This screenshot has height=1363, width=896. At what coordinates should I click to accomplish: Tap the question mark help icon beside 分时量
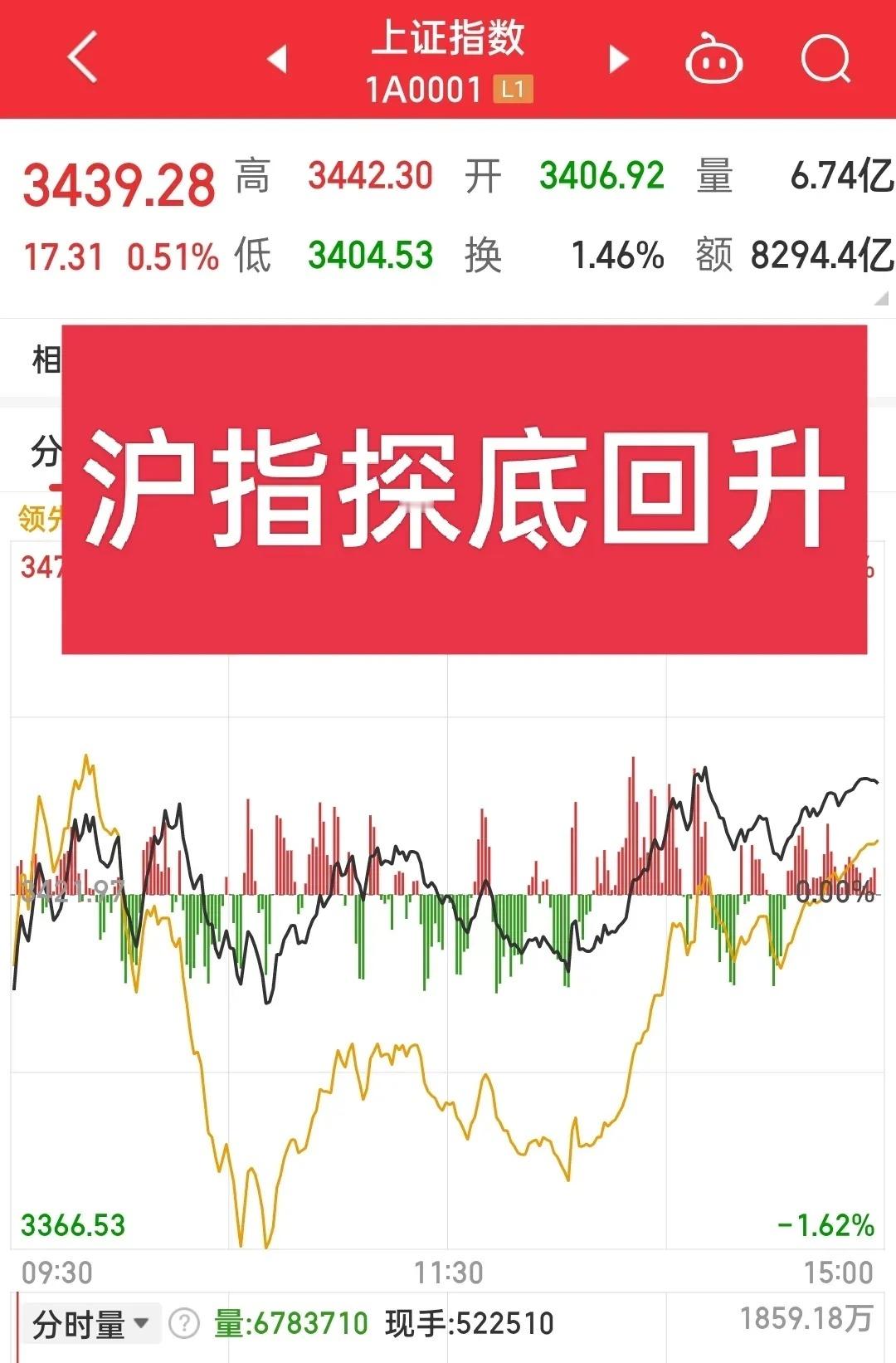pos(184,1322)
